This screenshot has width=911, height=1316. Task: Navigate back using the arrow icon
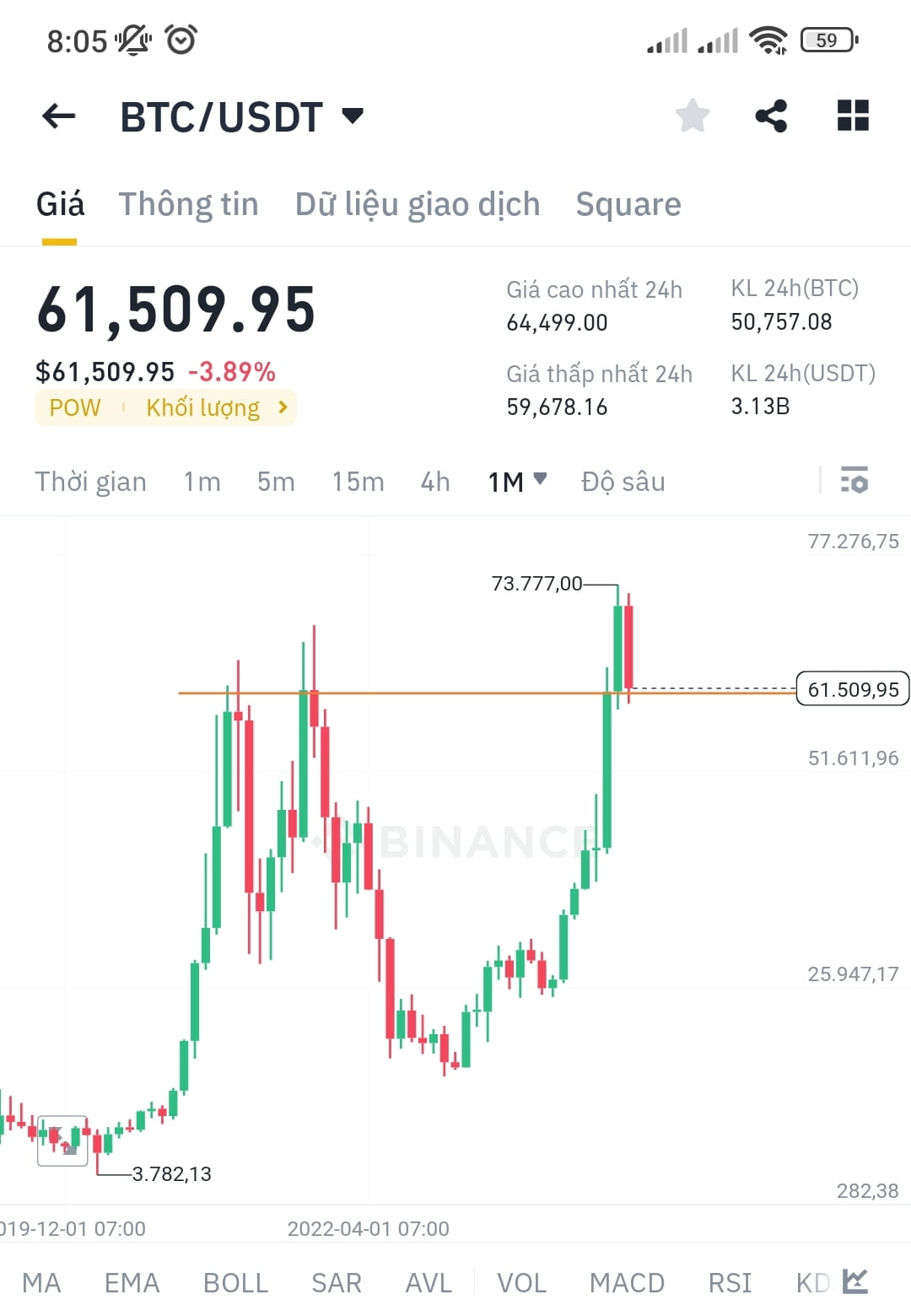point(57,116)
